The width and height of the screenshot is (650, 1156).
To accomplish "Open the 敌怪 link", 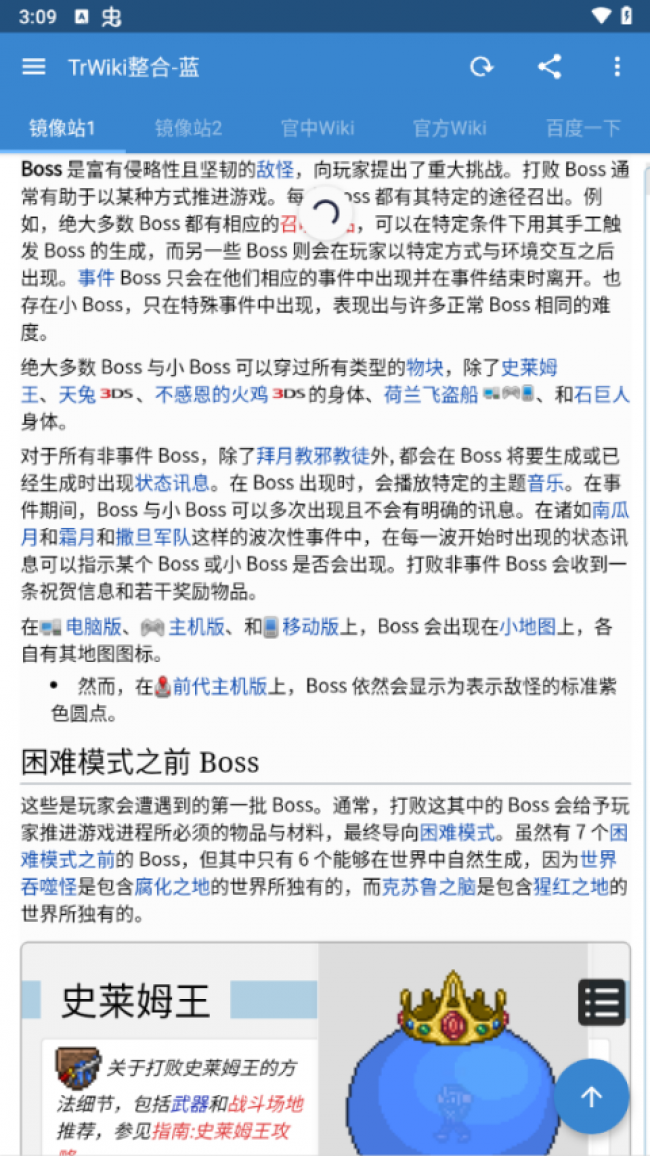I will coord(275,169).
